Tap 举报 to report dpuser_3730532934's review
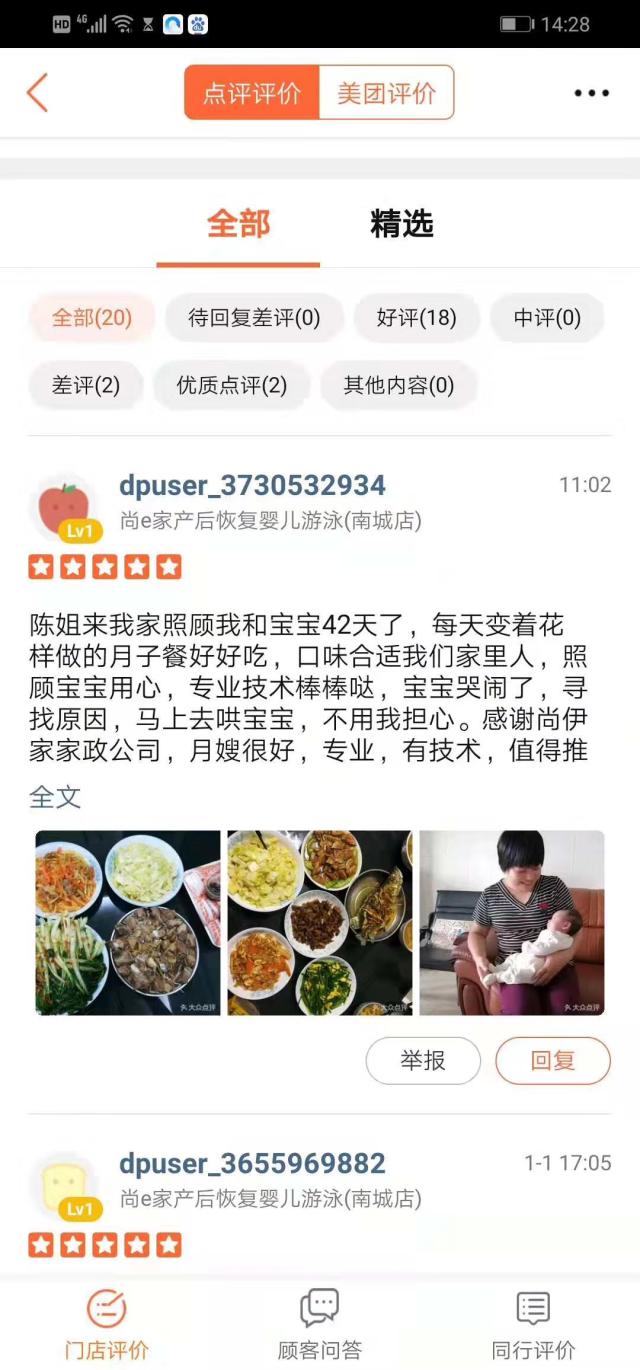This screenshot has width=640, height=1370. pos(423,1060)
